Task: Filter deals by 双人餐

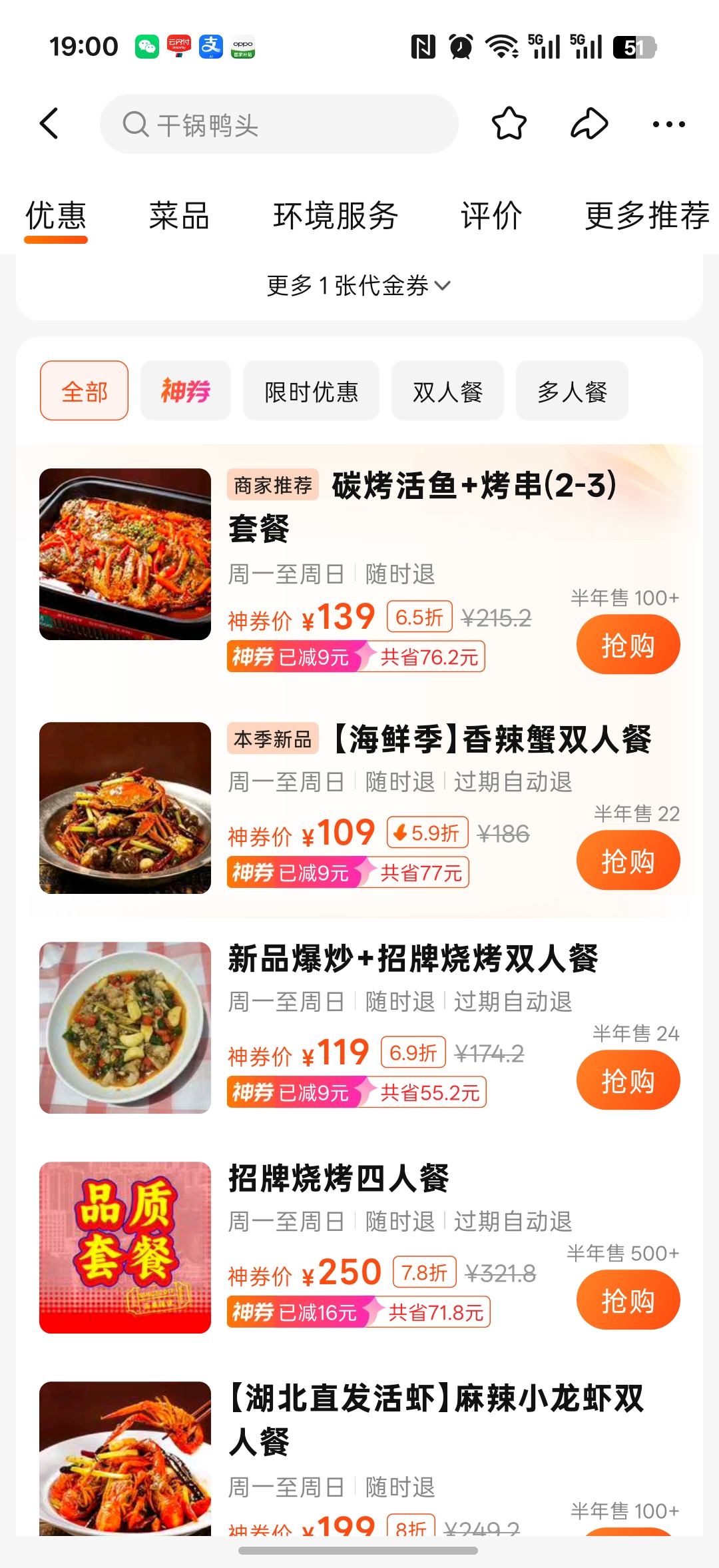Action: tap(447, 391)
